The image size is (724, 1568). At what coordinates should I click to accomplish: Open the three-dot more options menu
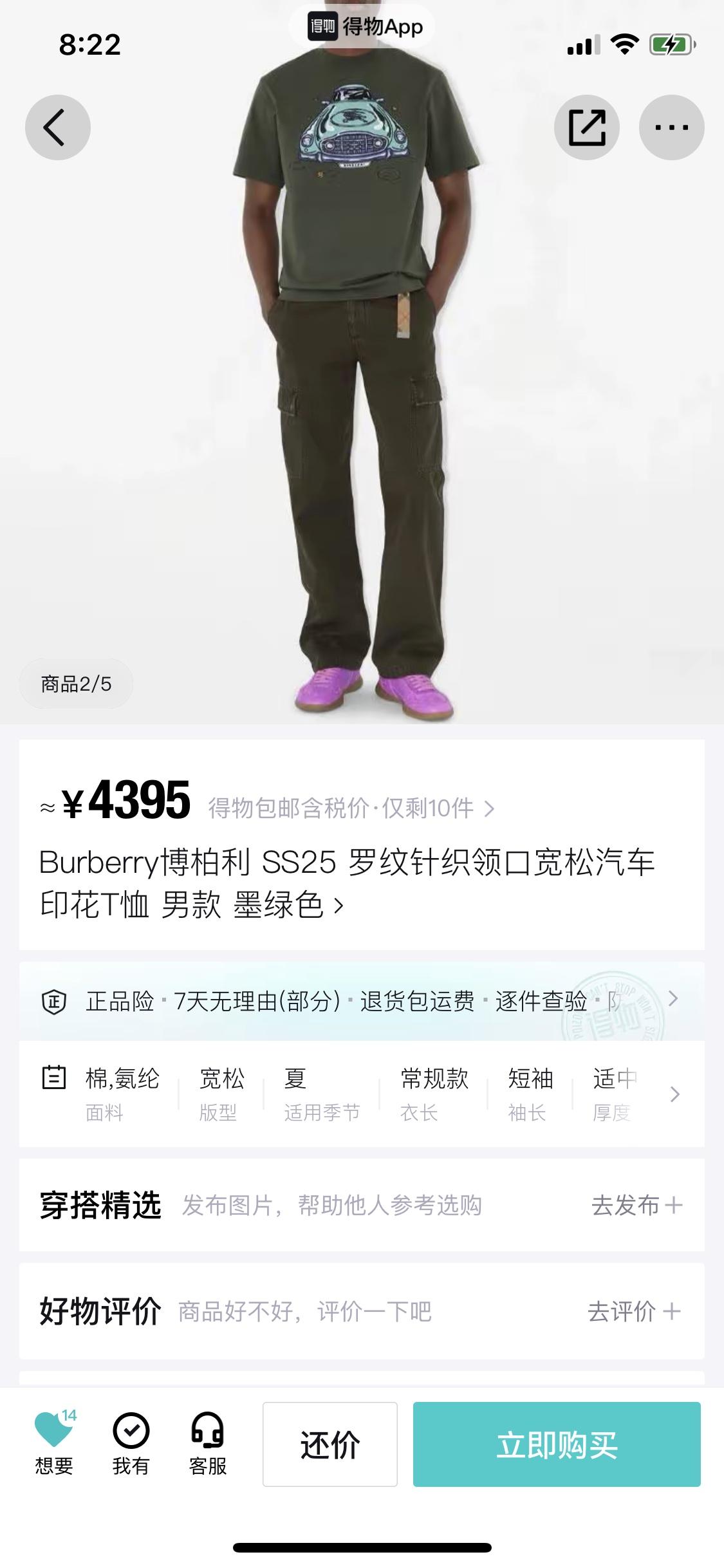671,127
